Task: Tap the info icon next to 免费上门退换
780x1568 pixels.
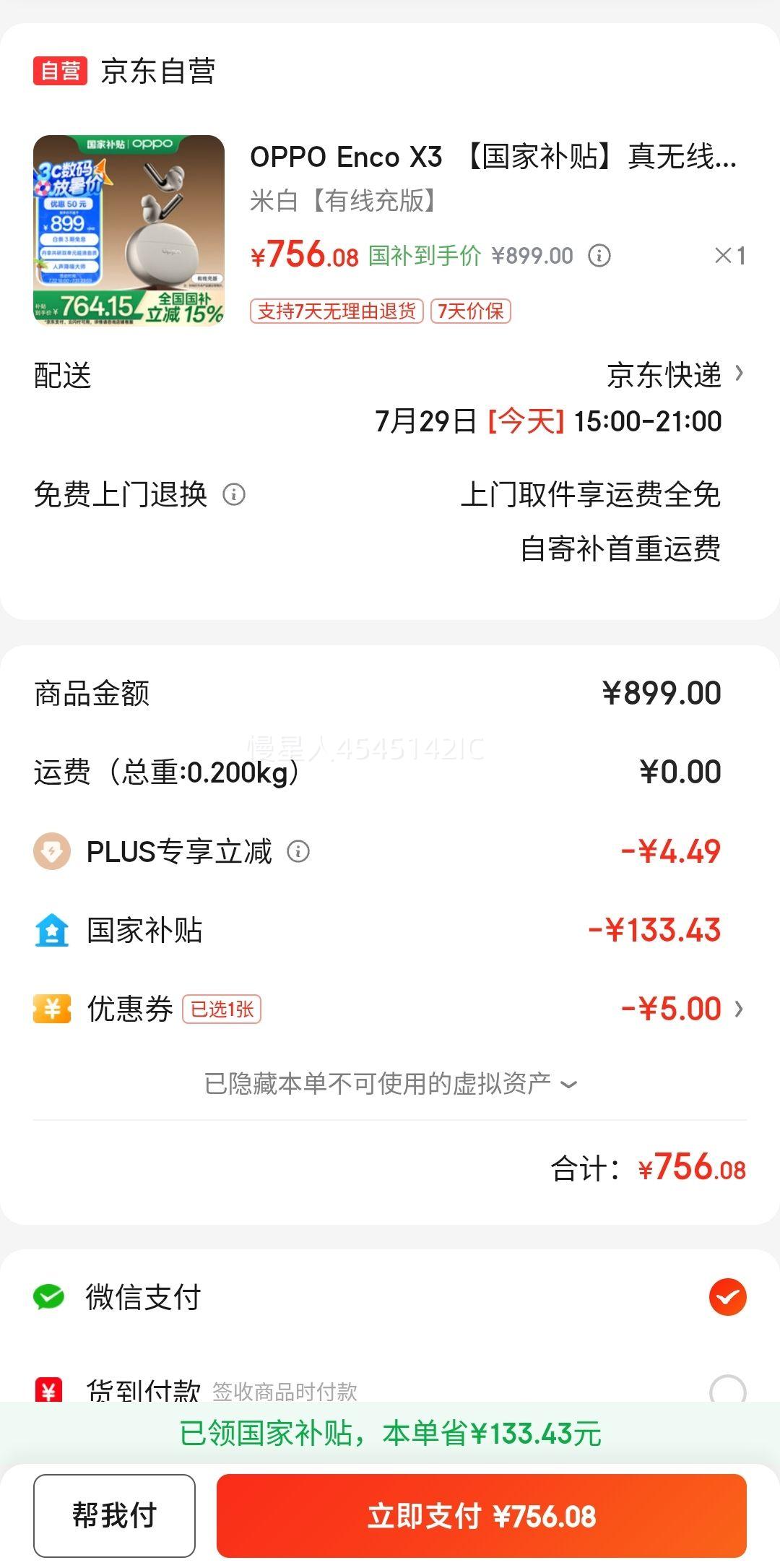Action: click(234, 495)
